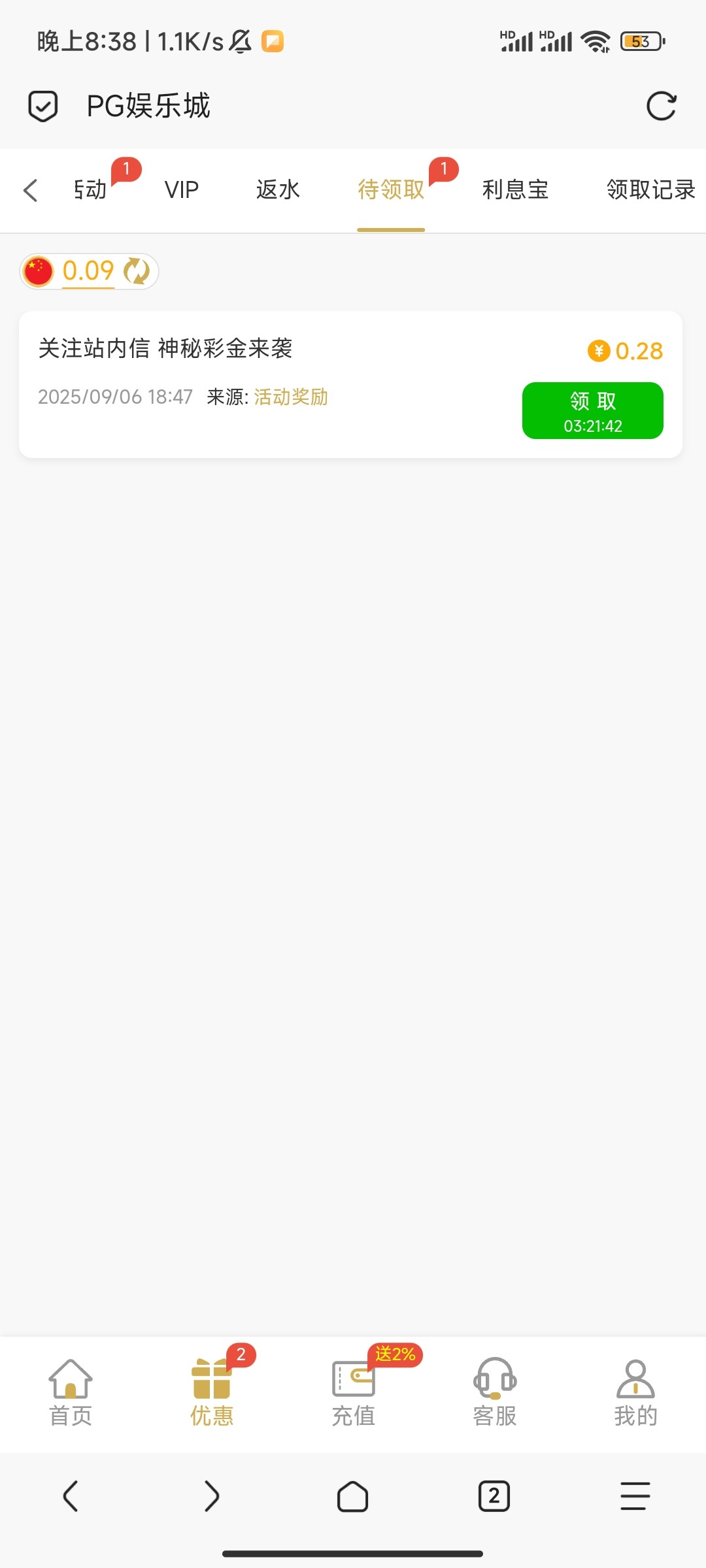
Task: Open the 我的 profile tab
Action: pyautogui.click(x=635, y=1392)
